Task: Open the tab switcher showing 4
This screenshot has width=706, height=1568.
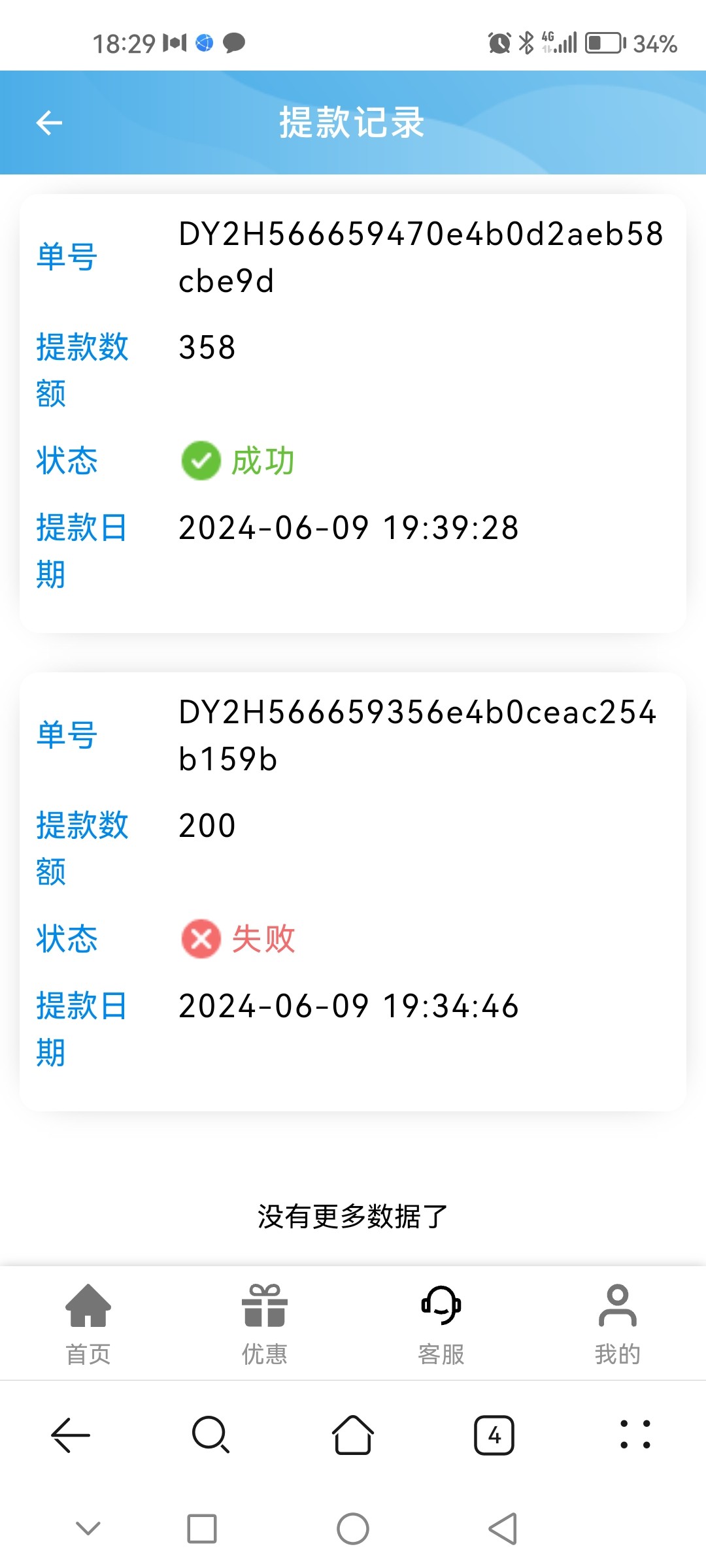Action: (x=494, y=1435)
